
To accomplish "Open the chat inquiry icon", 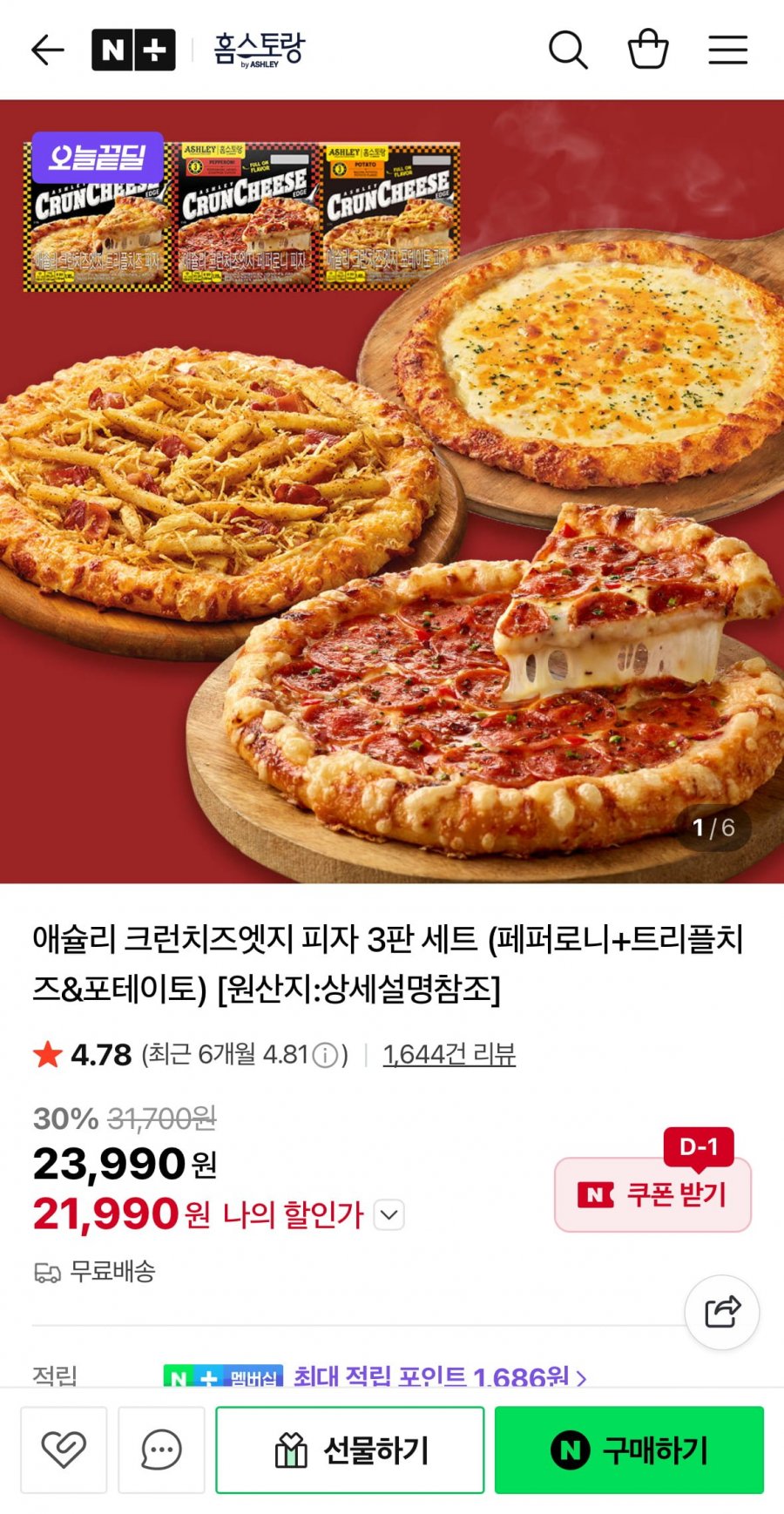I will [161, 1450].
